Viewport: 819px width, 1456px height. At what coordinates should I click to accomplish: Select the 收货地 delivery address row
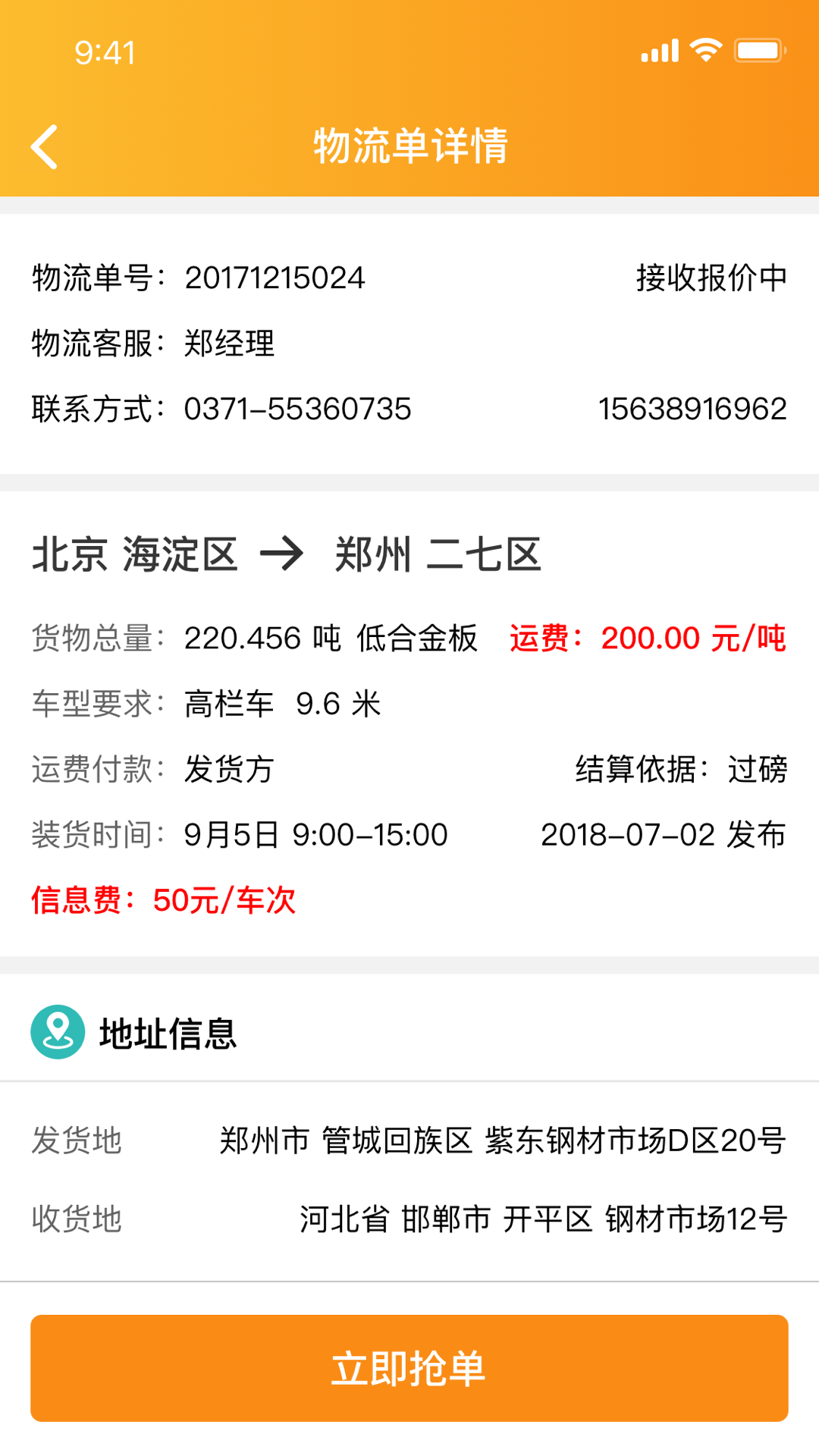409,1221
